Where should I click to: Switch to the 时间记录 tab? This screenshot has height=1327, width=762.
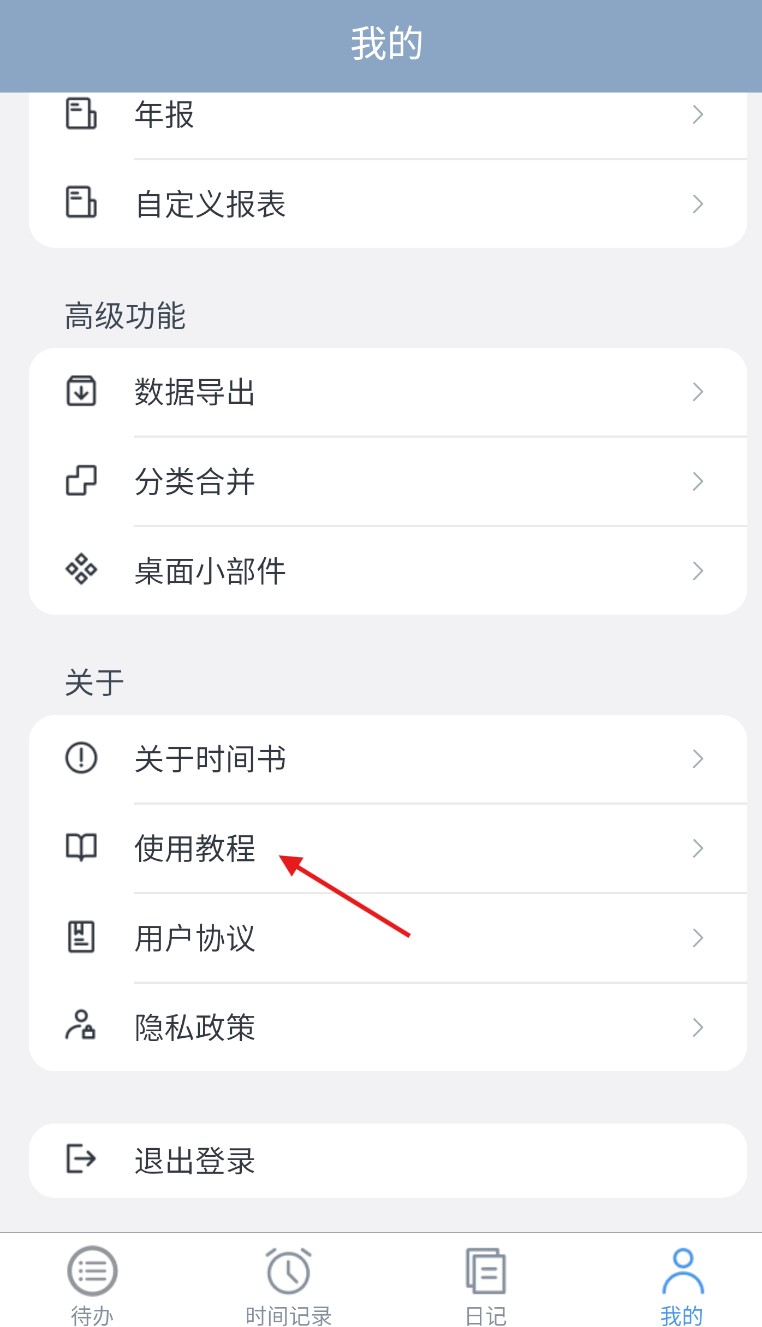tap(287, 1283)
